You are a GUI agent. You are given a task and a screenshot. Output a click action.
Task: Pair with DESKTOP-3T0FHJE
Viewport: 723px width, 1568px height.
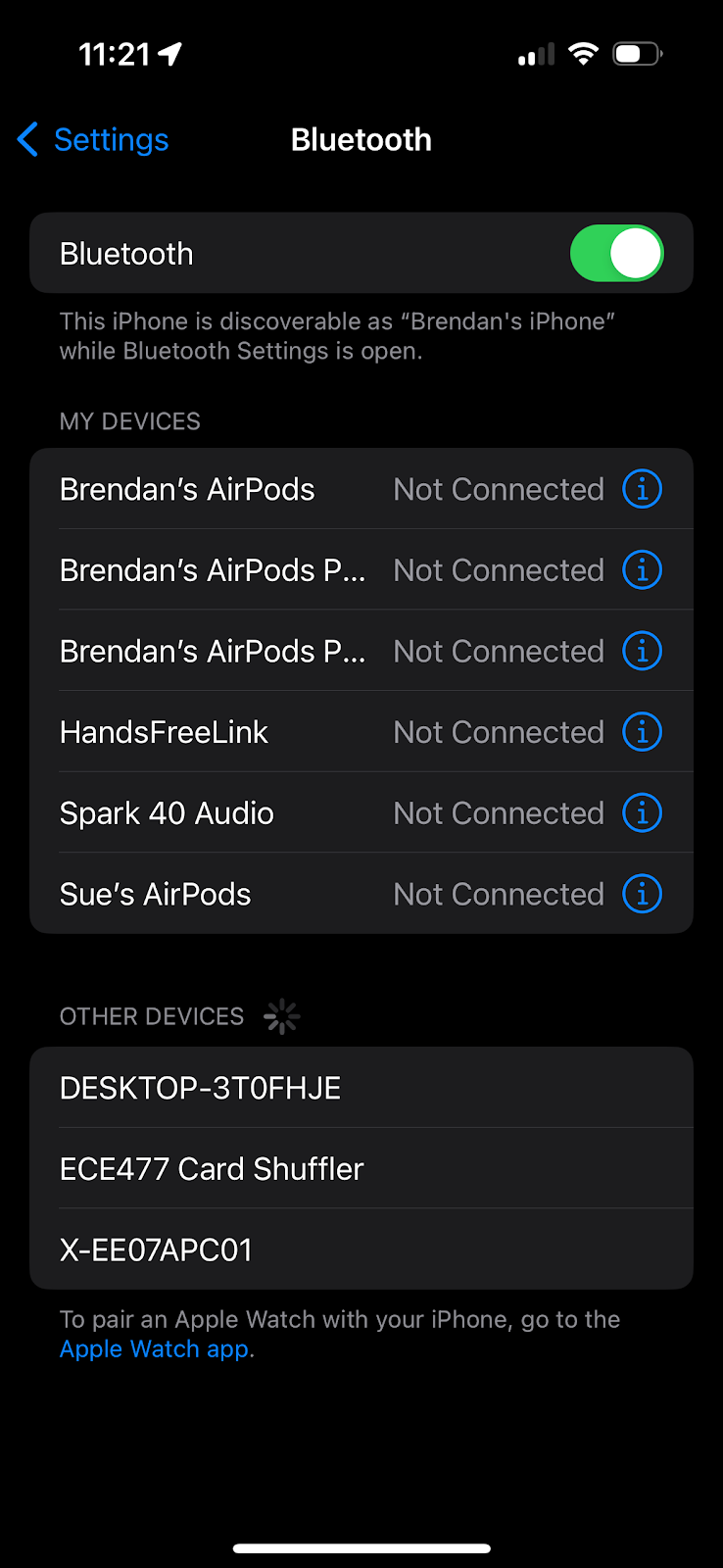[200, 1088]
